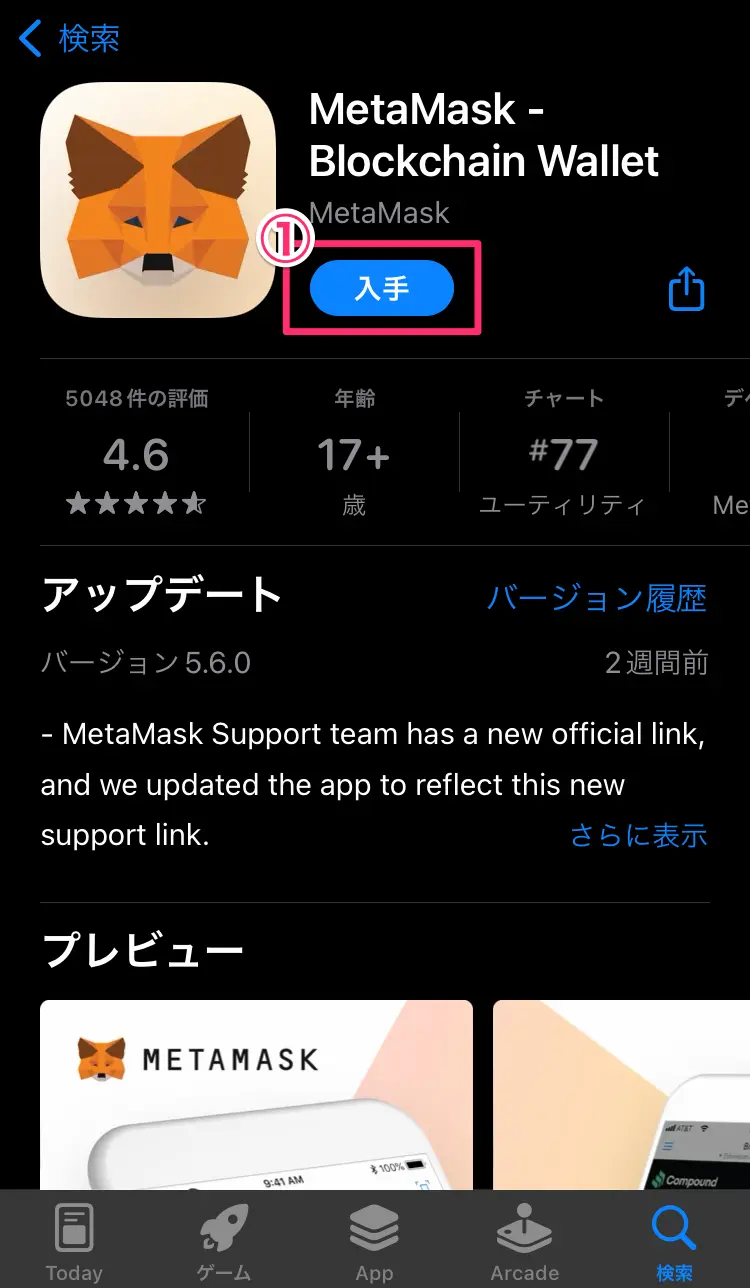Switch to the Today tab
This screenshot has height=1288, width=750.
coord(74,1242)
